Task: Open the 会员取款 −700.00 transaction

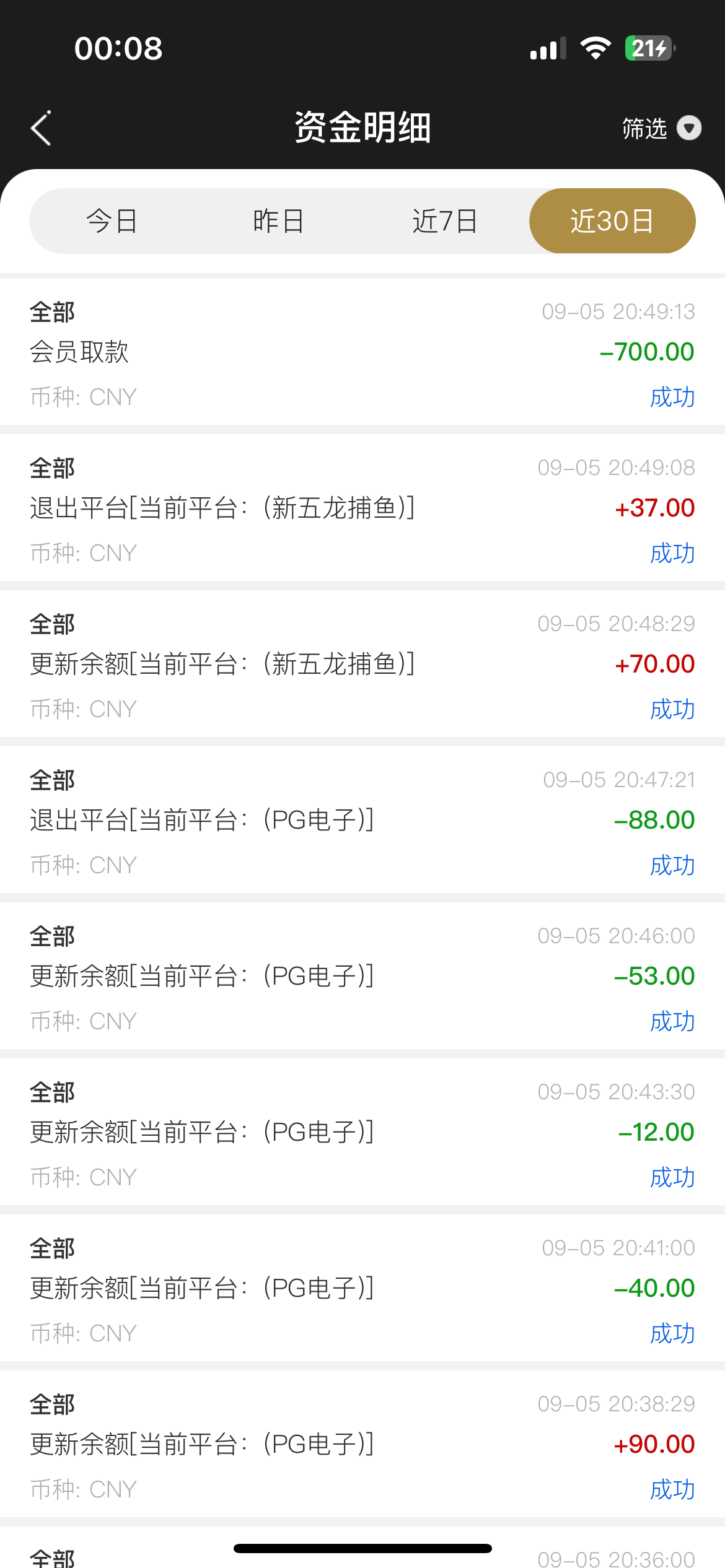Action: (x=362, y=352)
